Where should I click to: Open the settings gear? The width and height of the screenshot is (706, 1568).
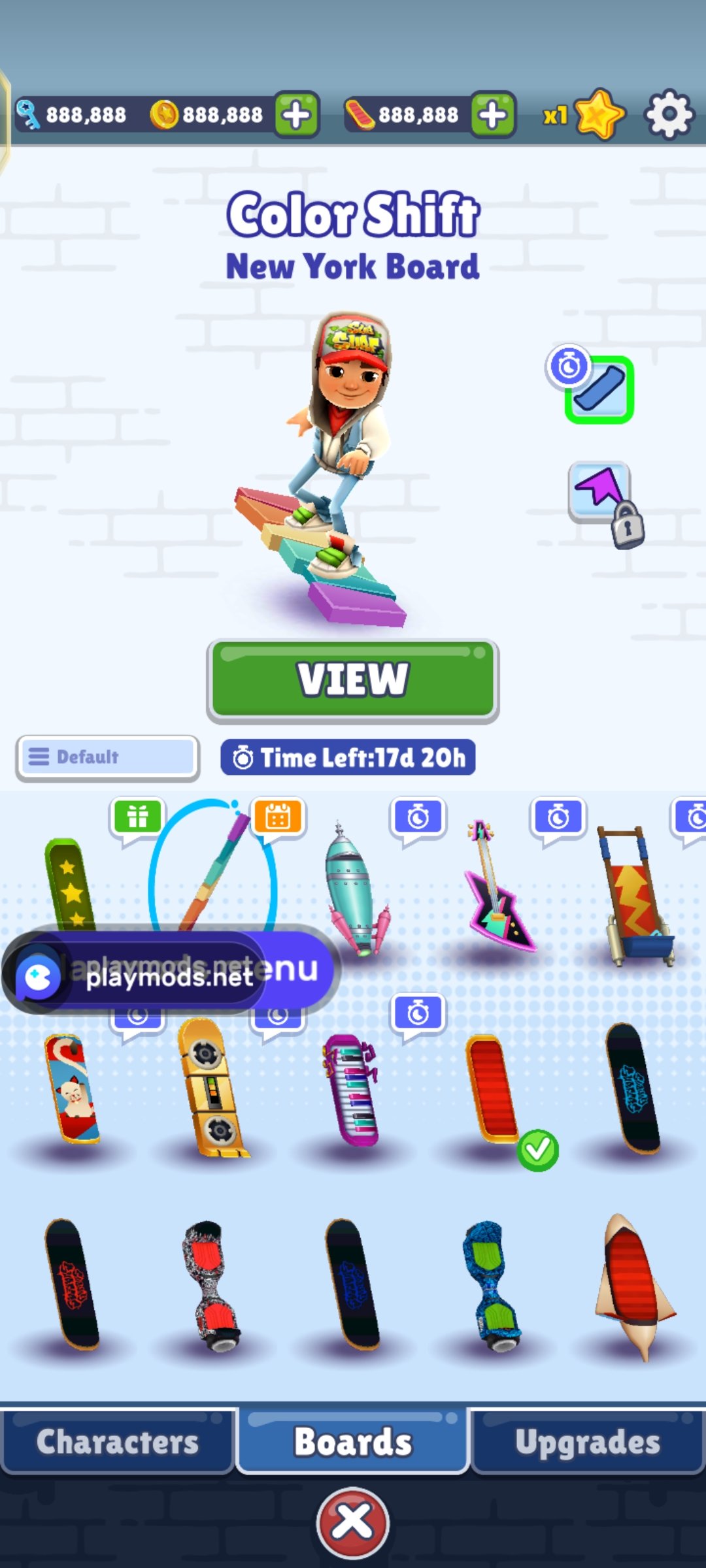(669, 116)
